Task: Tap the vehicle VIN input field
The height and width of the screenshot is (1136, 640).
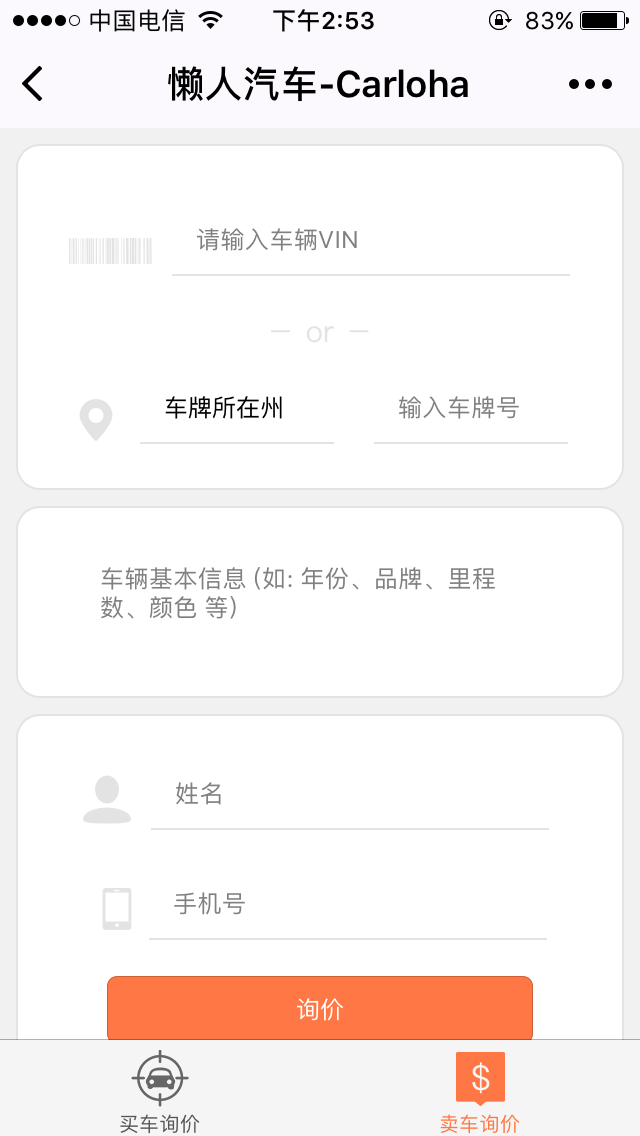Action: (370, 241)
